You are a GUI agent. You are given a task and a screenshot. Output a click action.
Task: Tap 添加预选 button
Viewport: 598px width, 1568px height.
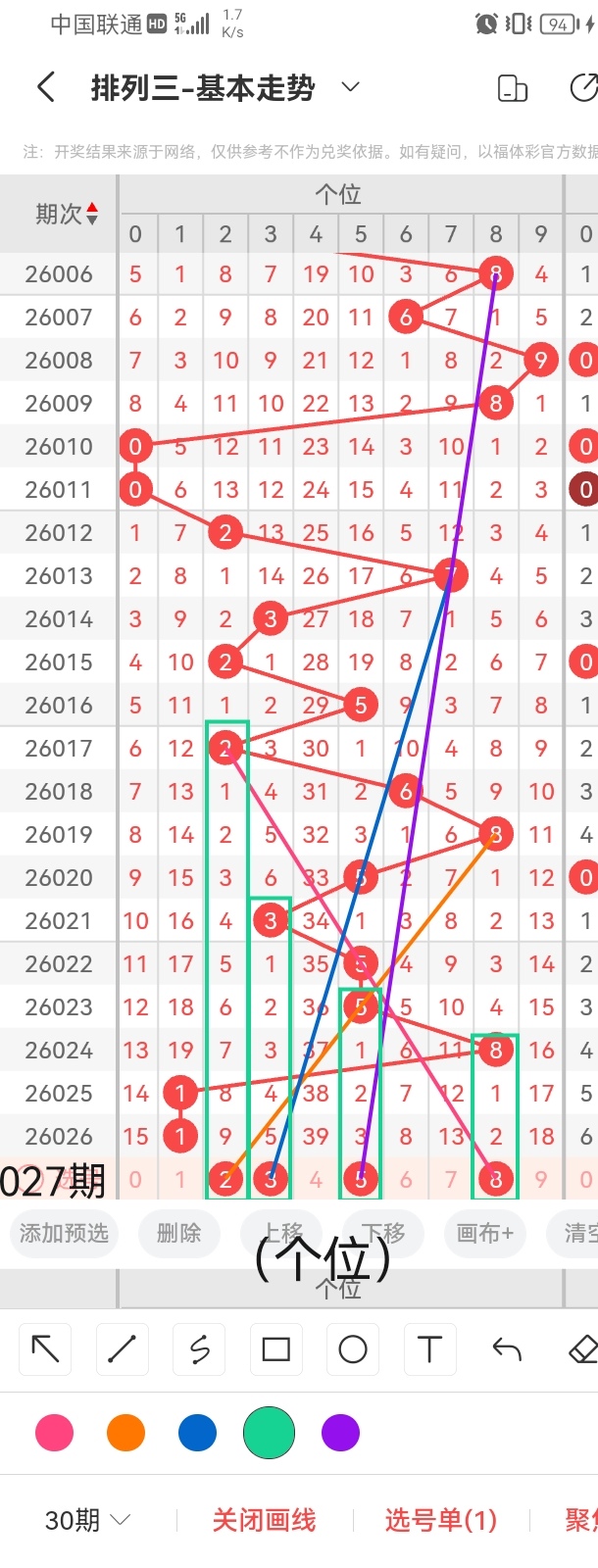tap(64, 1232)
